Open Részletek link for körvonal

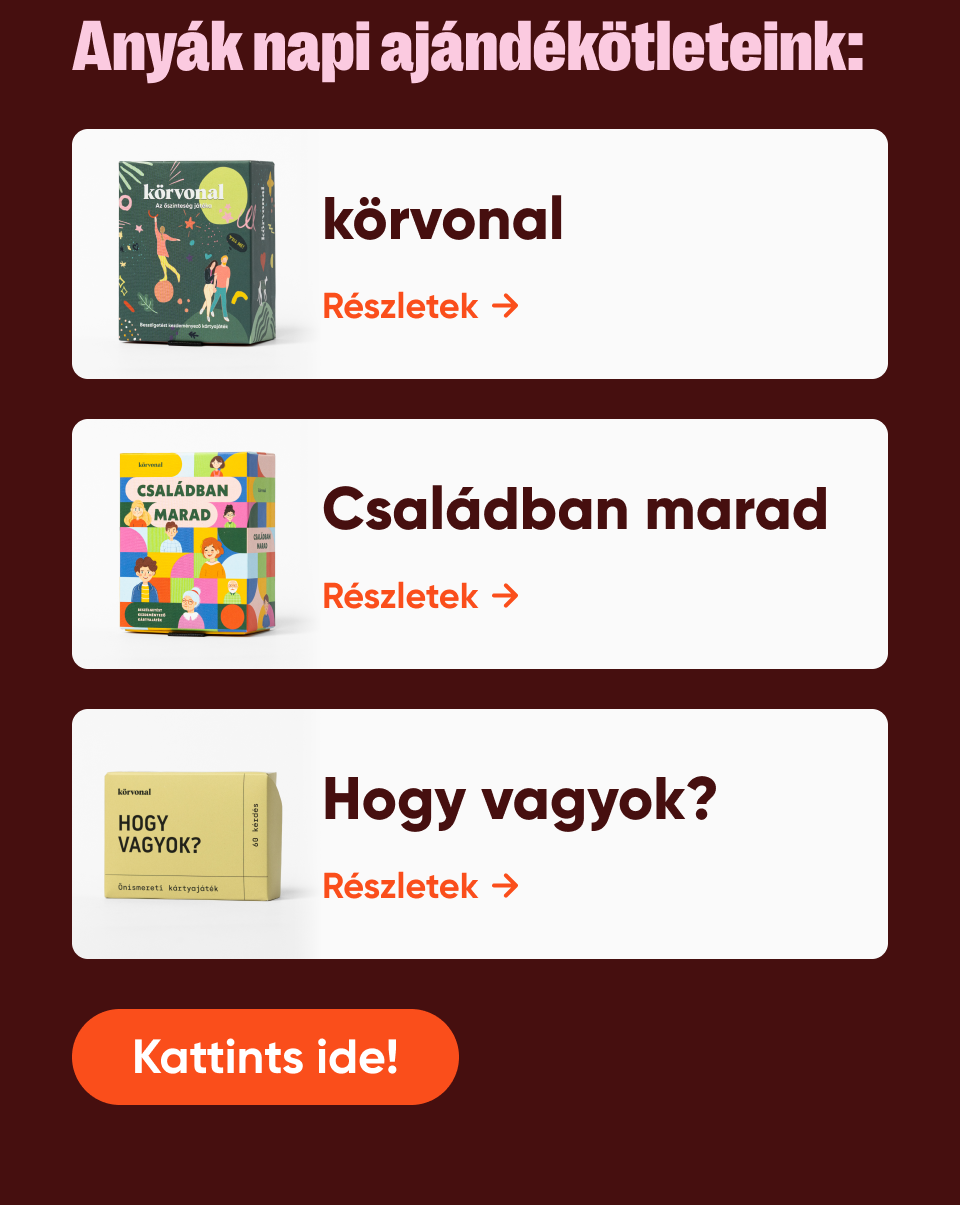[420, 306]
